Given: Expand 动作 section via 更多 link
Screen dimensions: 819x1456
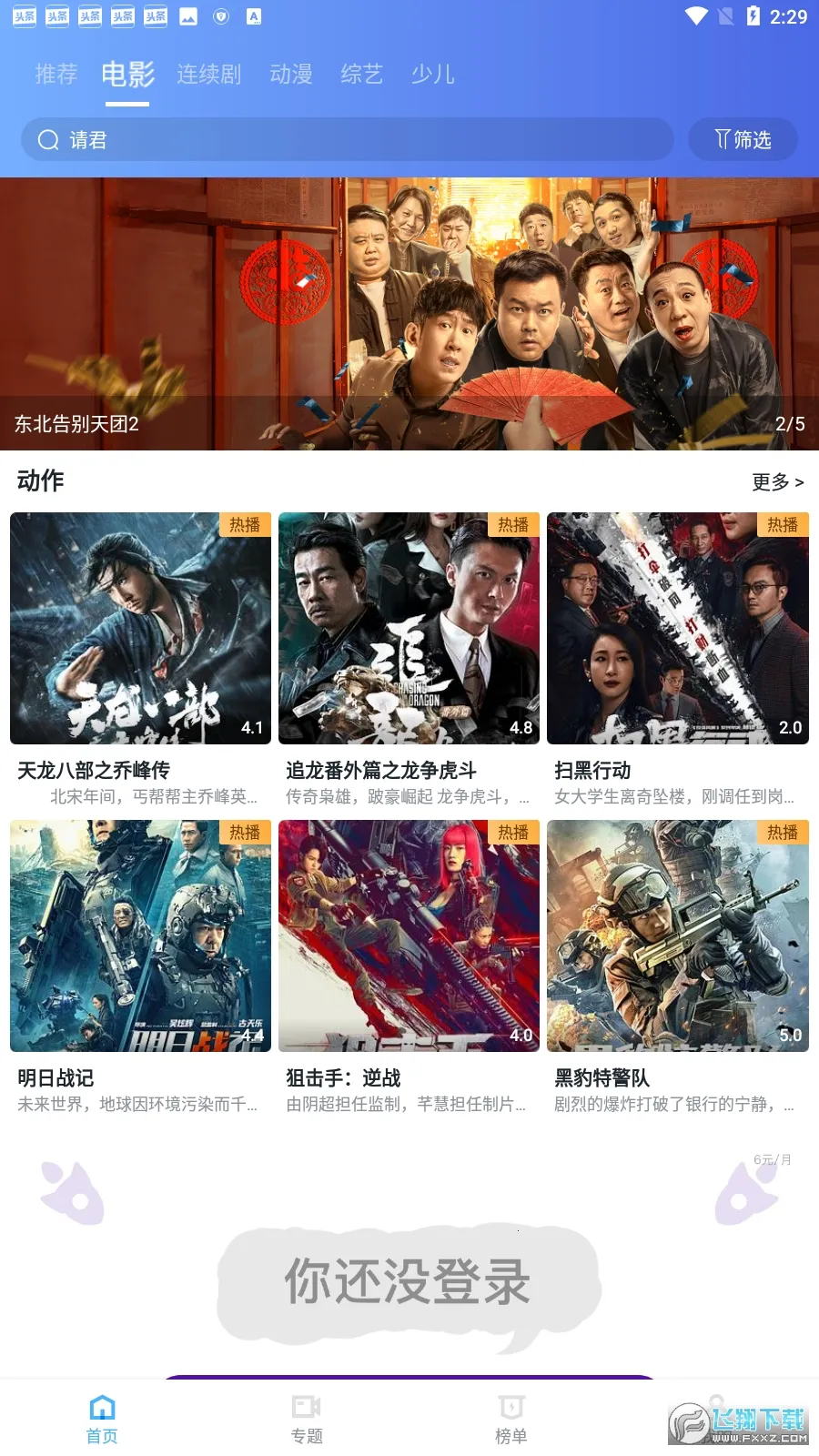Looking at the screenshot, I should [x=776, y=481].
